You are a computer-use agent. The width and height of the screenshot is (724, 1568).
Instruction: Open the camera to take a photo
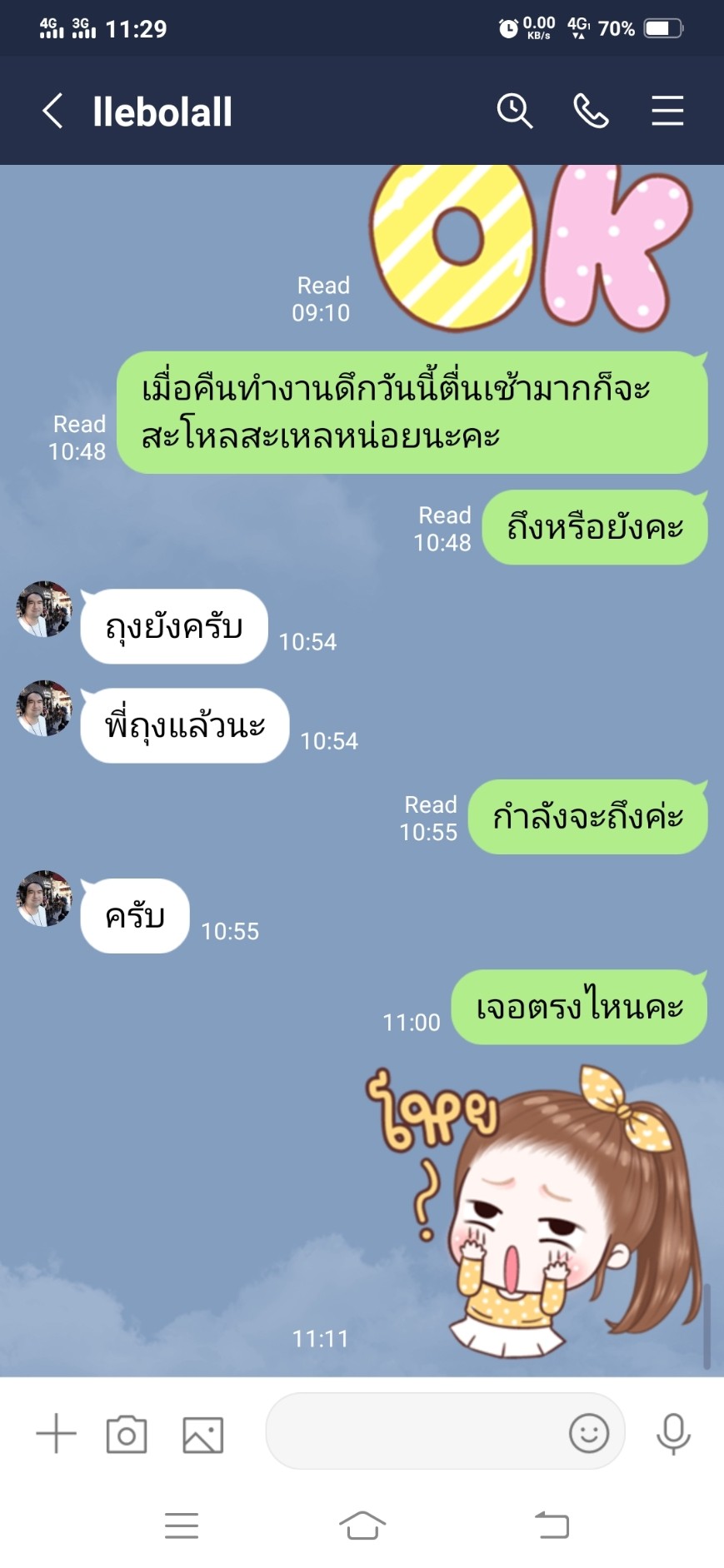pos(127,1434)
